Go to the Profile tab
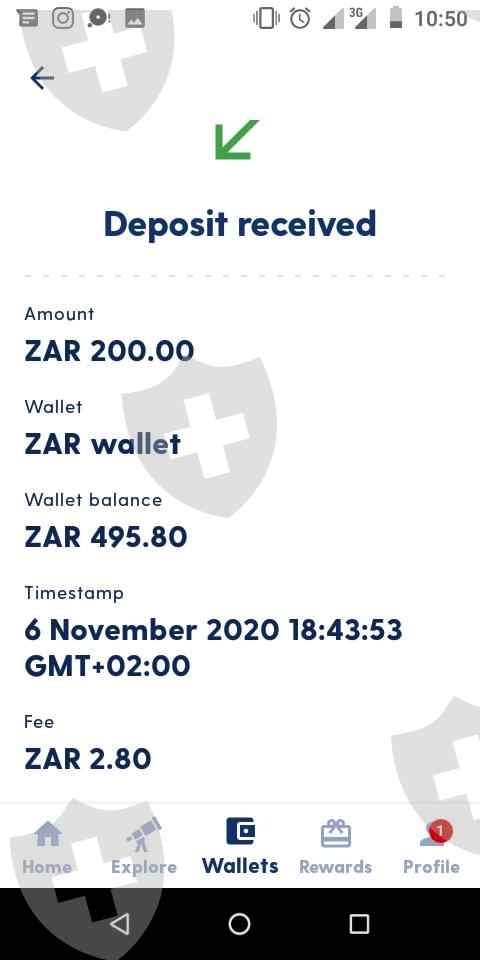Image resolution: width=480 pixels, height=960 pixels. click(x=432, y=847)
